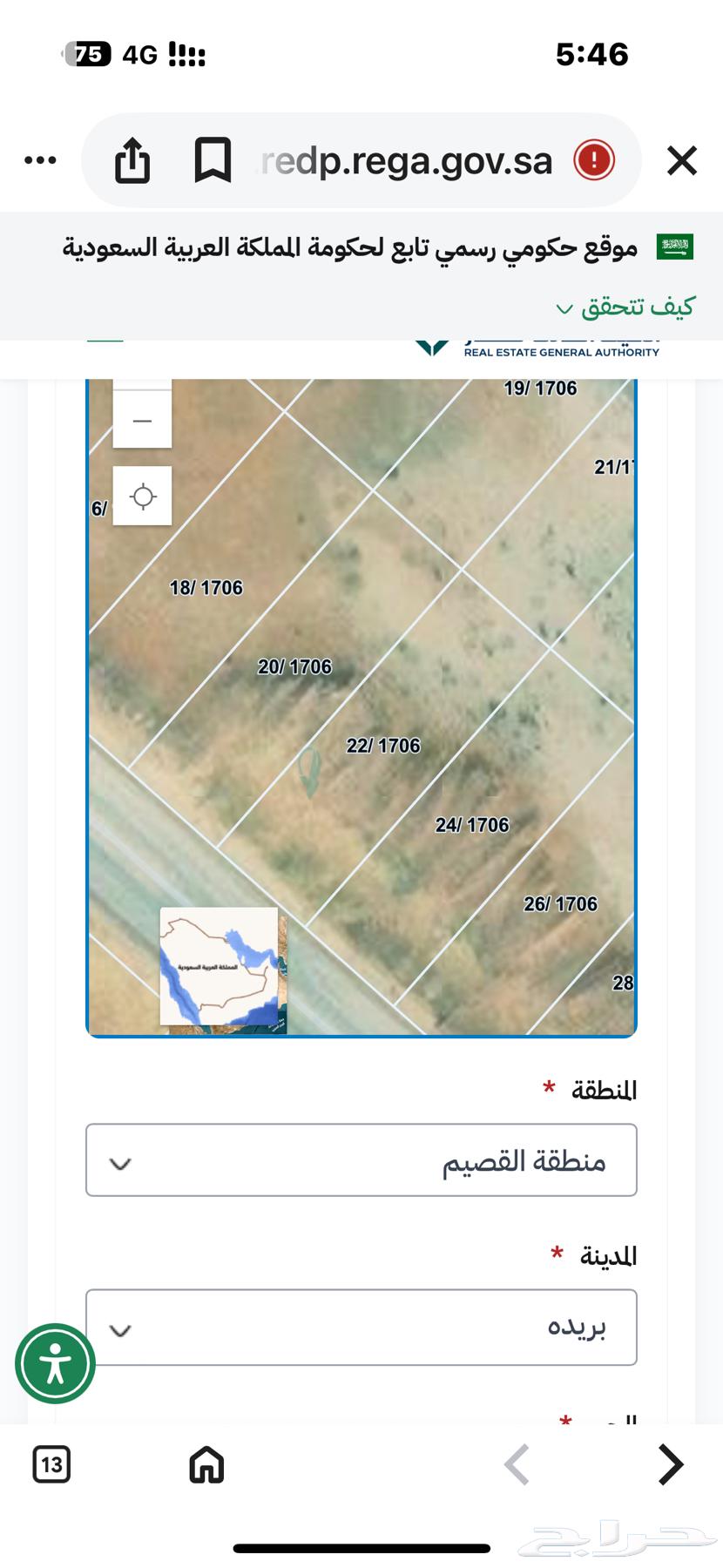Tap the forward navigation arrow
Image resolution: width=723 pixels, height=1568 pixels.
(669, 1463)
